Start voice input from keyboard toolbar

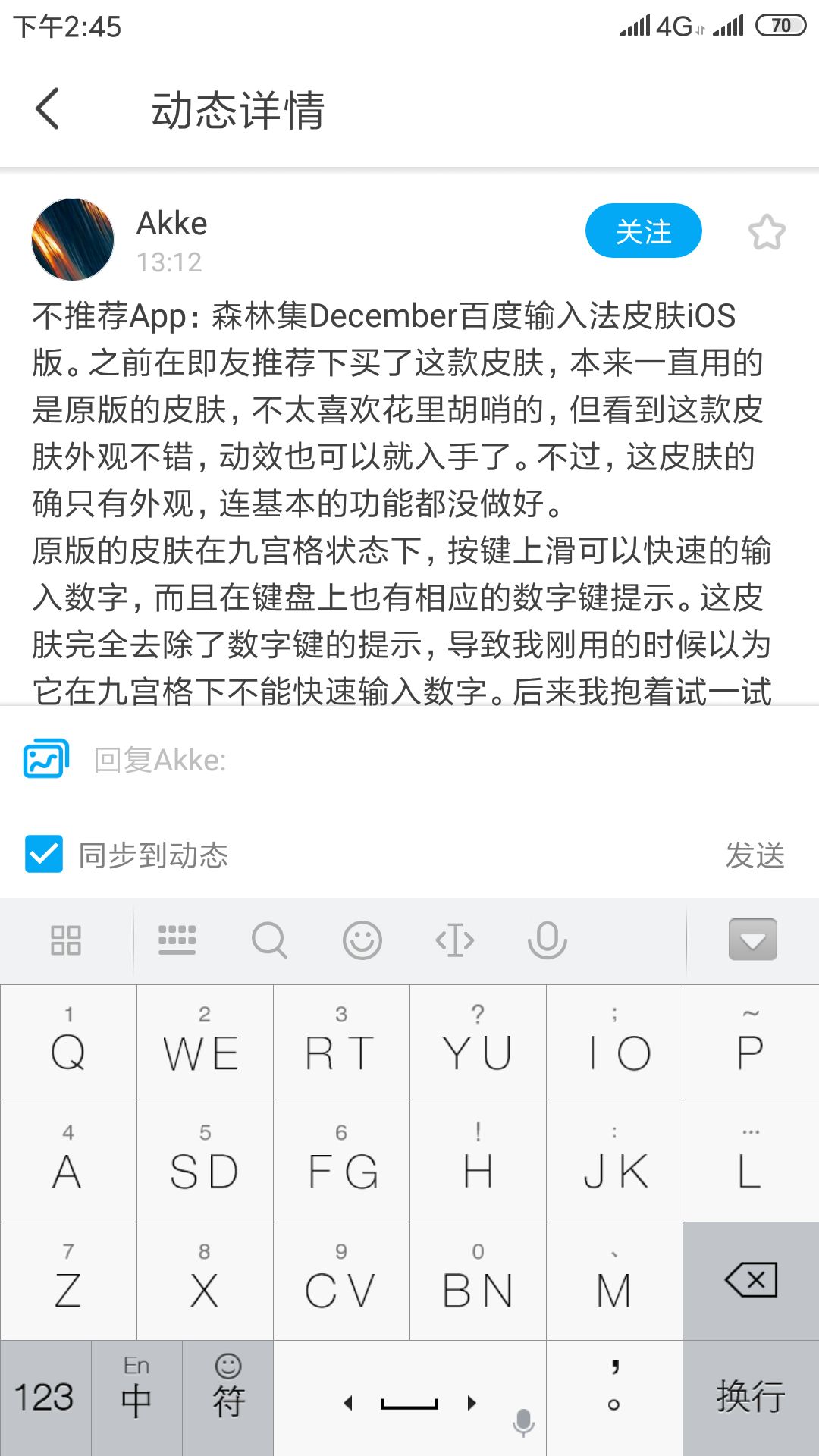547,940
